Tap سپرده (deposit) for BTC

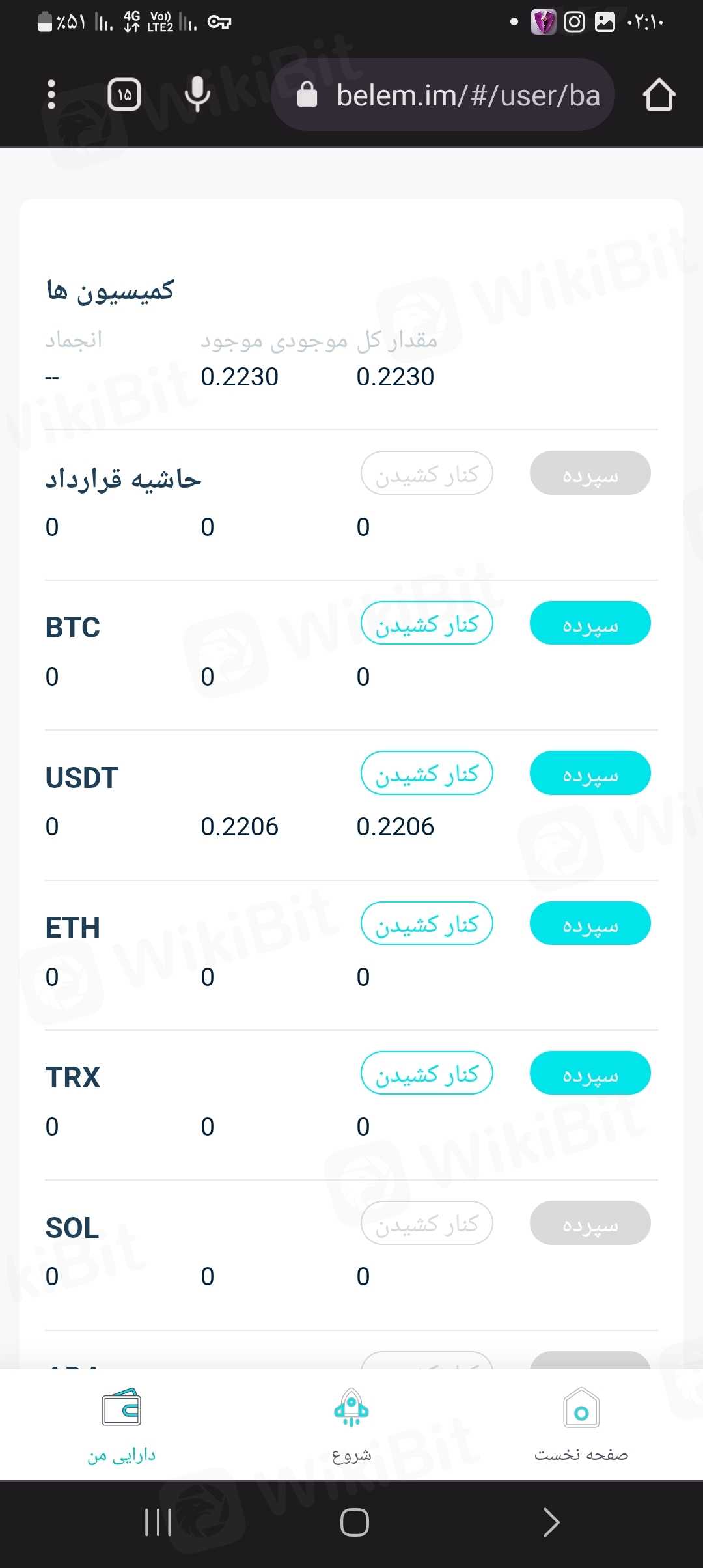[590, 623]
